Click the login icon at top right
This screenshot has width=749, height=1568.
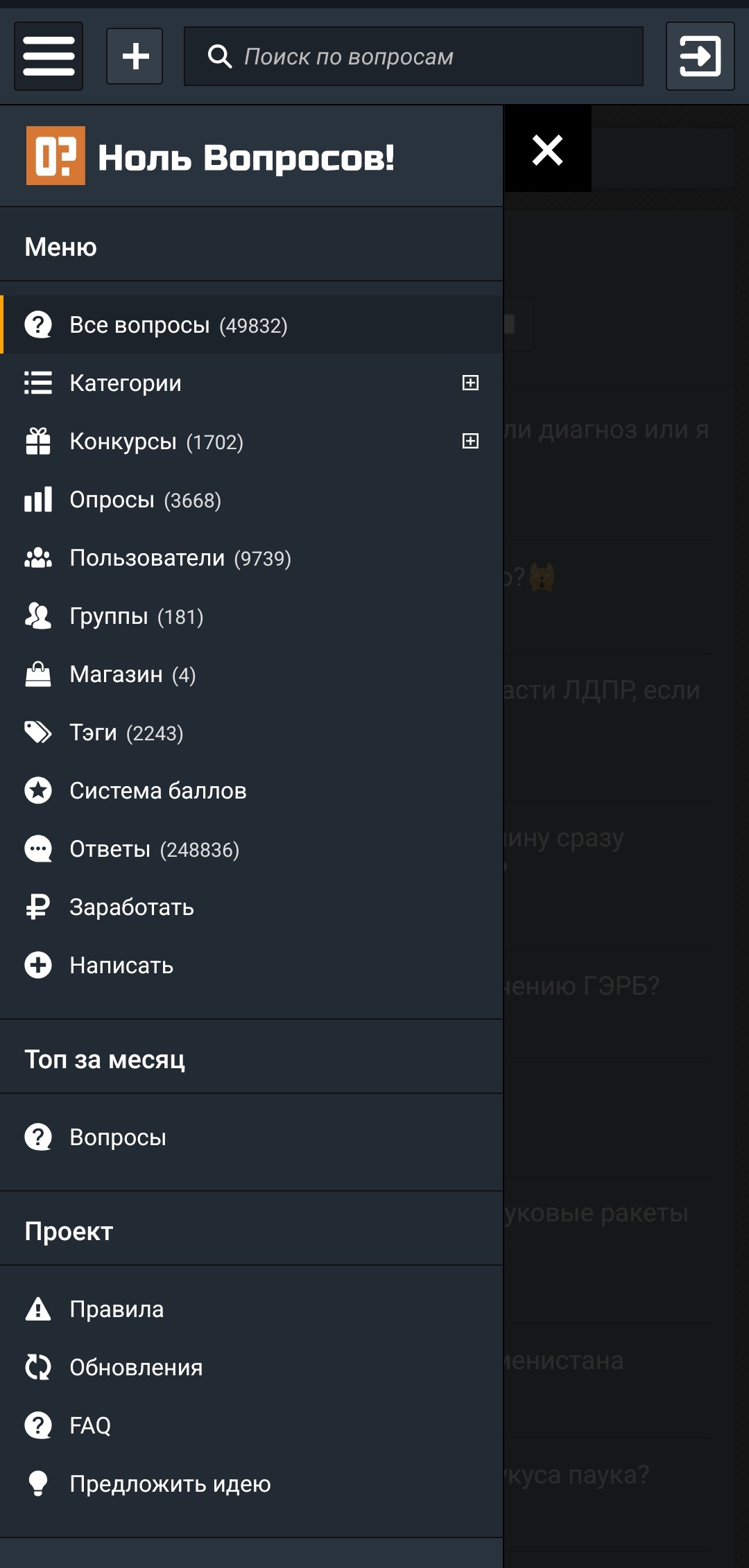click(700, 56)
